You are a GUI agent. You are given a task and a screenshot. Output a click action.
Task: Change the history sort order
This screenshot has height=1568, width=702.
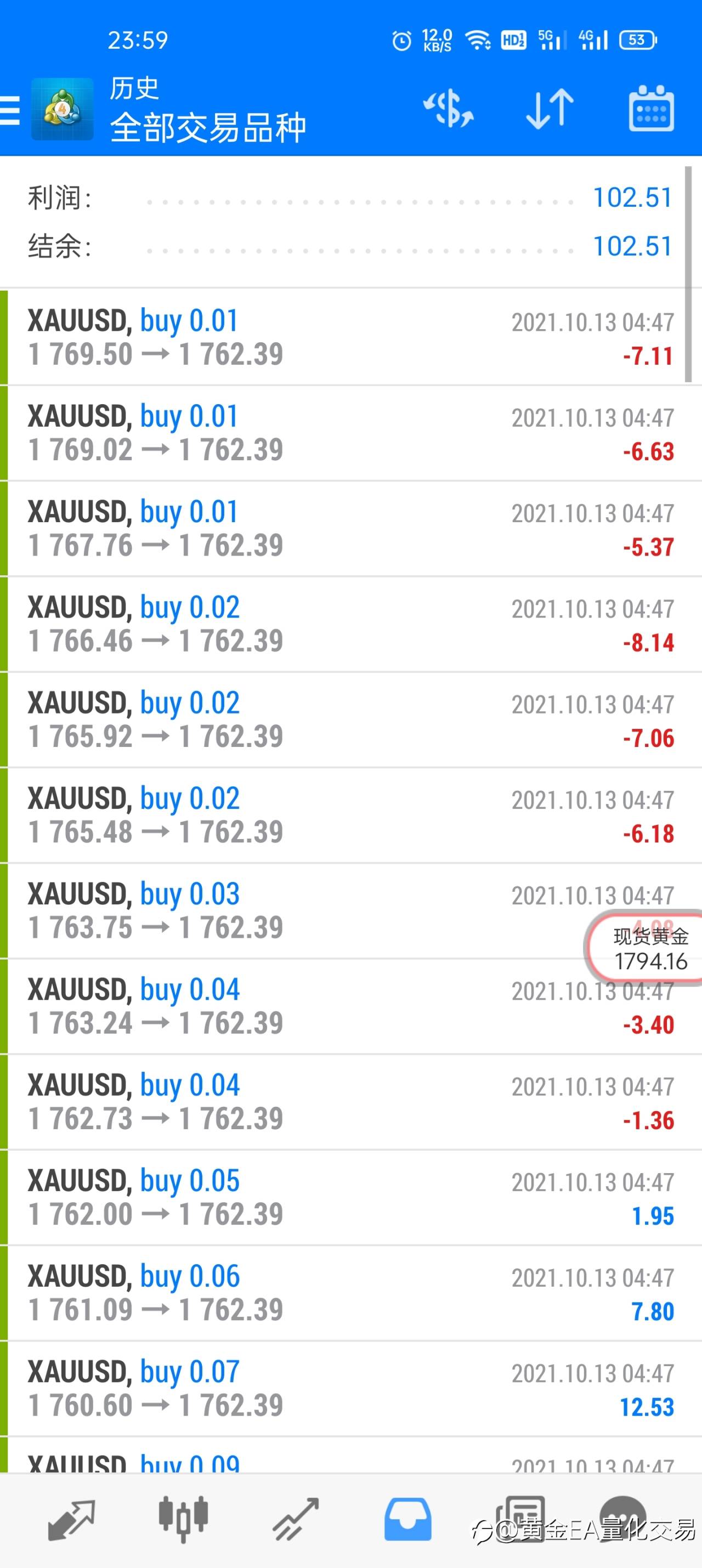point(549,110)
